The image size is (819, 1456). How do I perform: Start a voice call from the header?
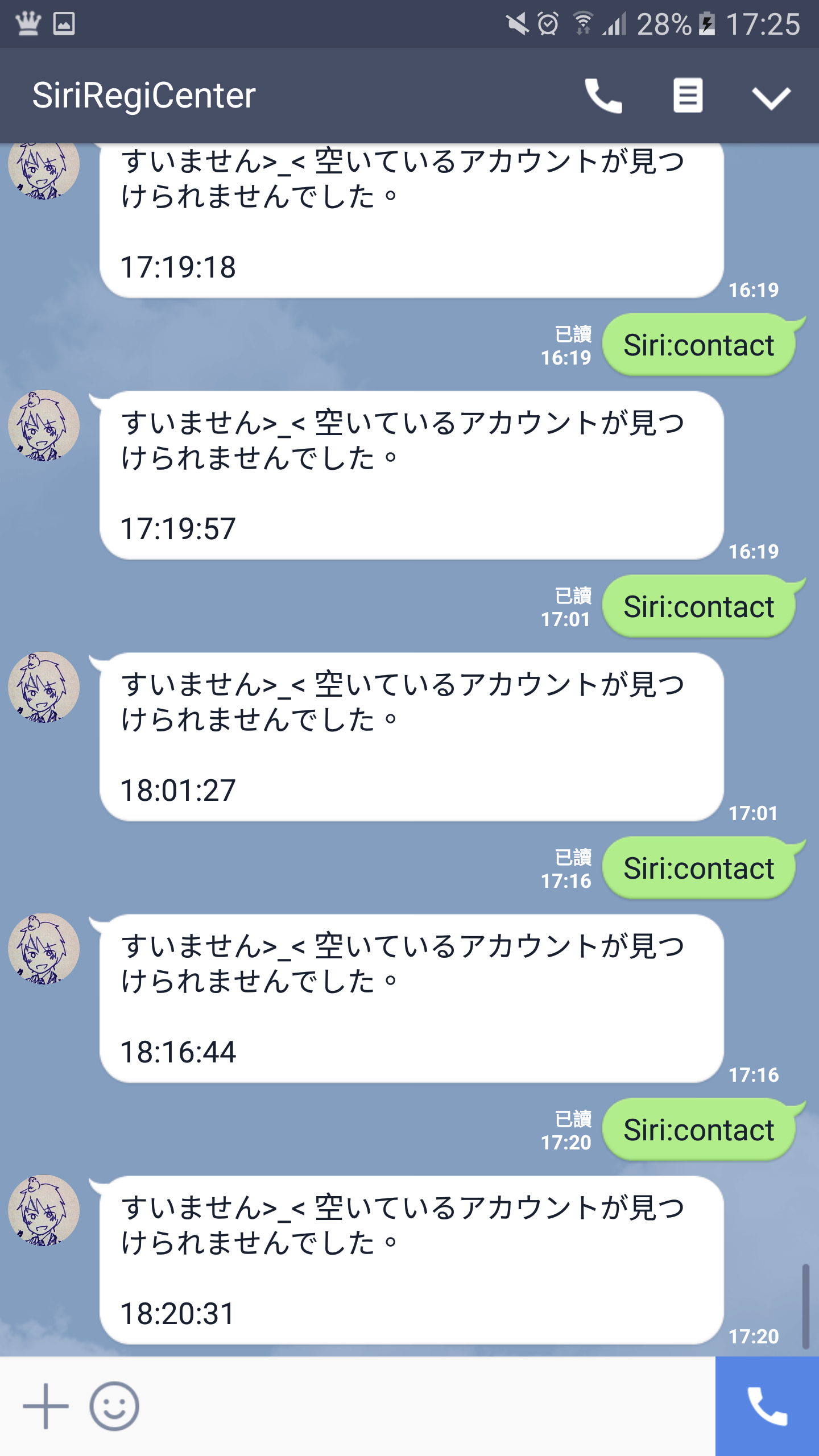(x=603, y=96)
